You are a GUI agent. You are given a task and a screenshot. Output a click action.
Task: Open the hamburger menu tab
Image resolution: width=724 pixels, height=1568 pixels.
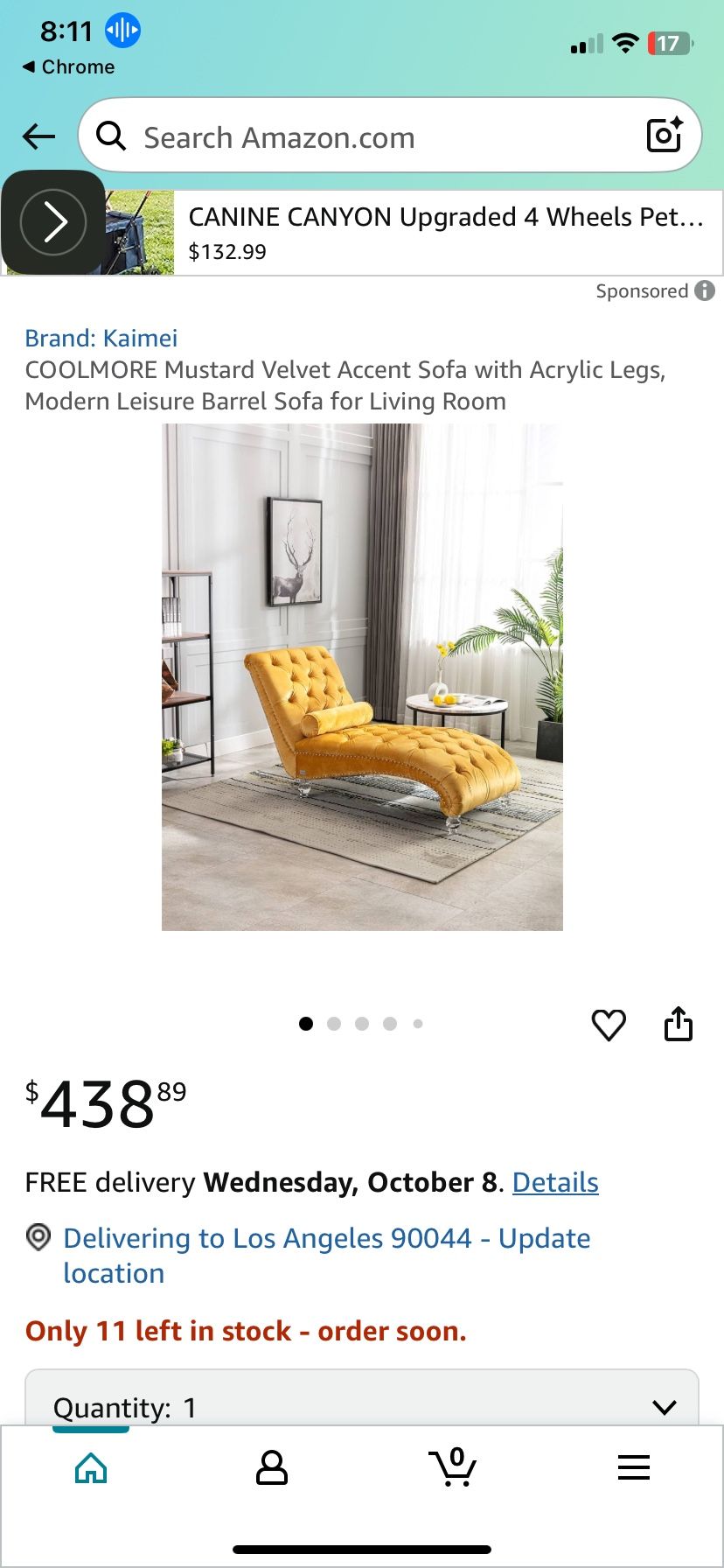[633, 1467]
